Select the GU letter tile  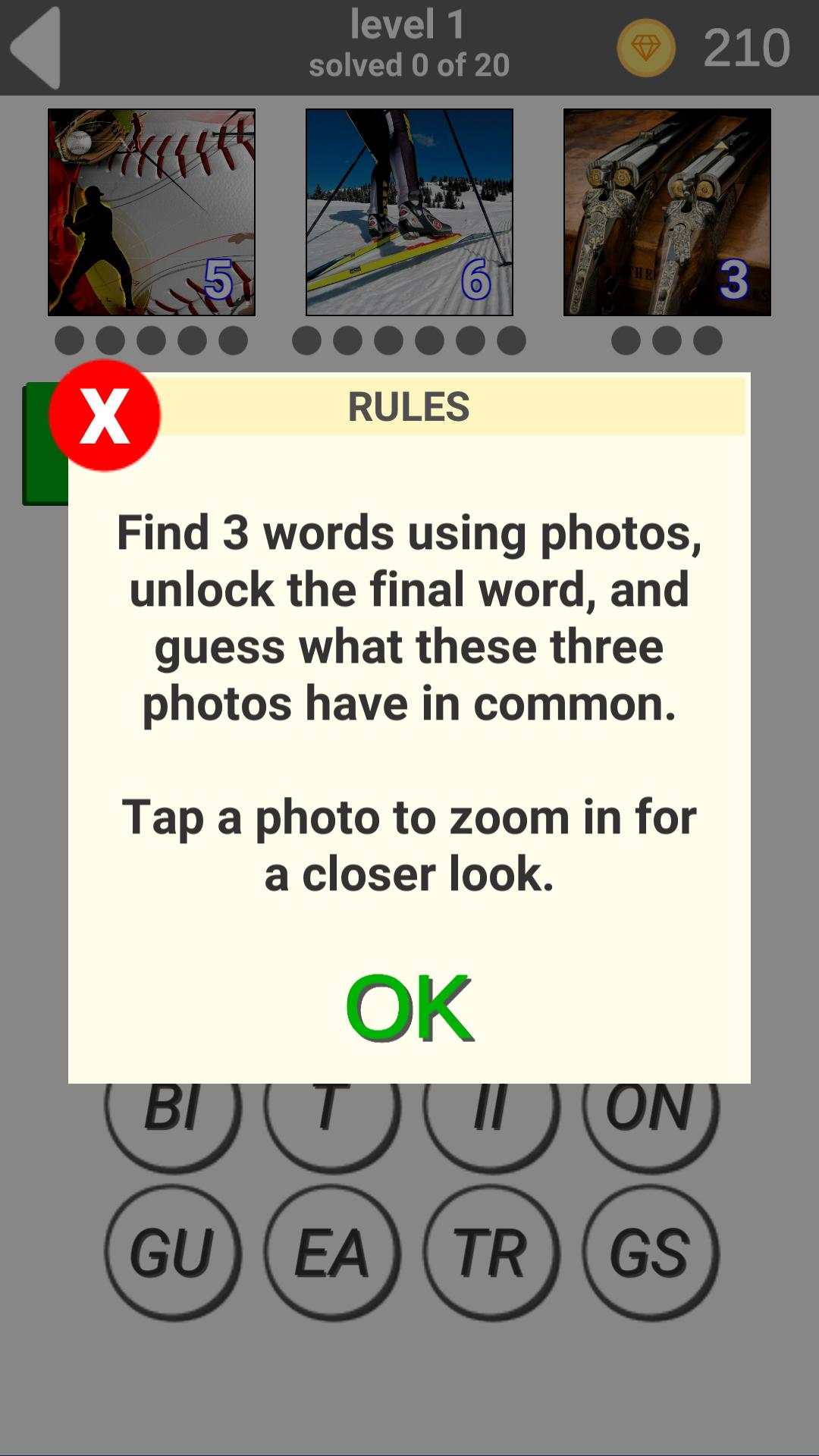(173, 1253)
